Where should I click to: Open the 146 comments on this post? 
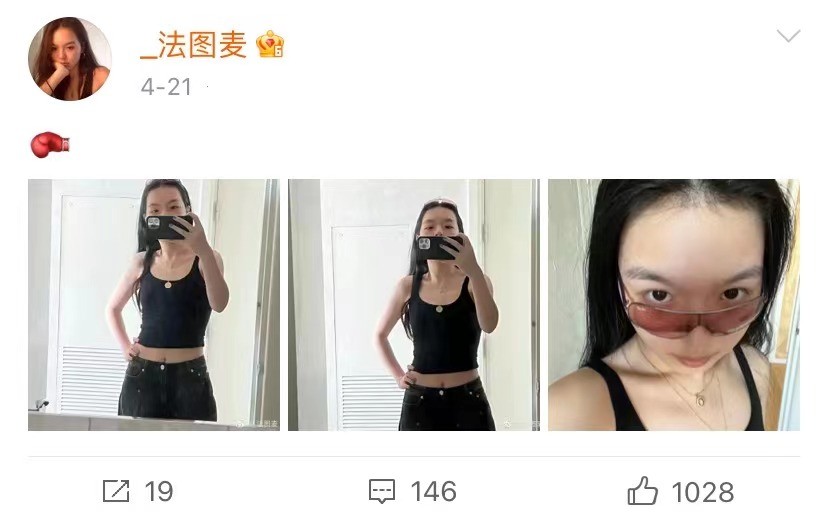point(413,492)
